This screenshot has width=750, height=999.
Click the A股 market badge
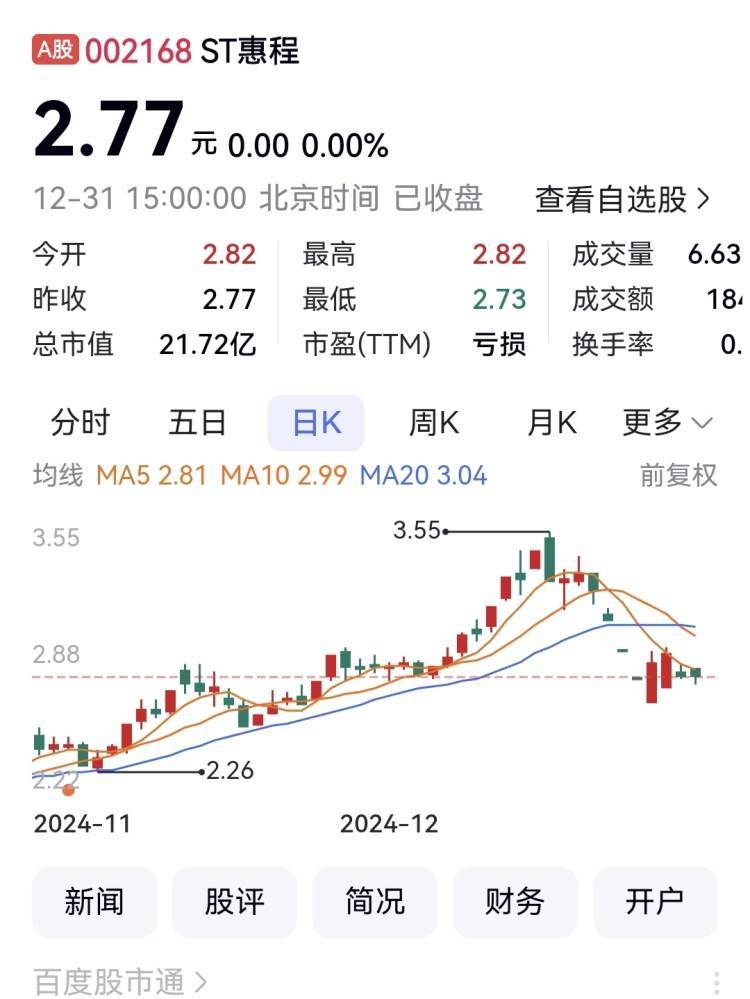pos(54,46)
